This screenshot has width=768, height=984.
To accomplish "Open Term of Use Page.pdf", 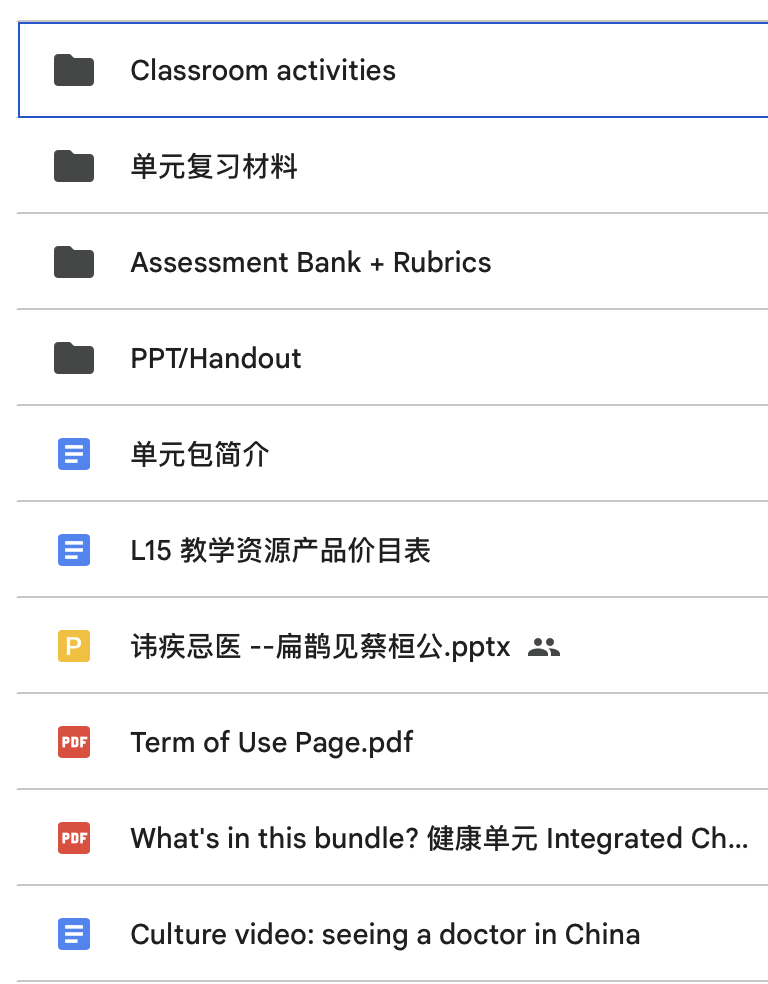I will click(x=271, y=743).
